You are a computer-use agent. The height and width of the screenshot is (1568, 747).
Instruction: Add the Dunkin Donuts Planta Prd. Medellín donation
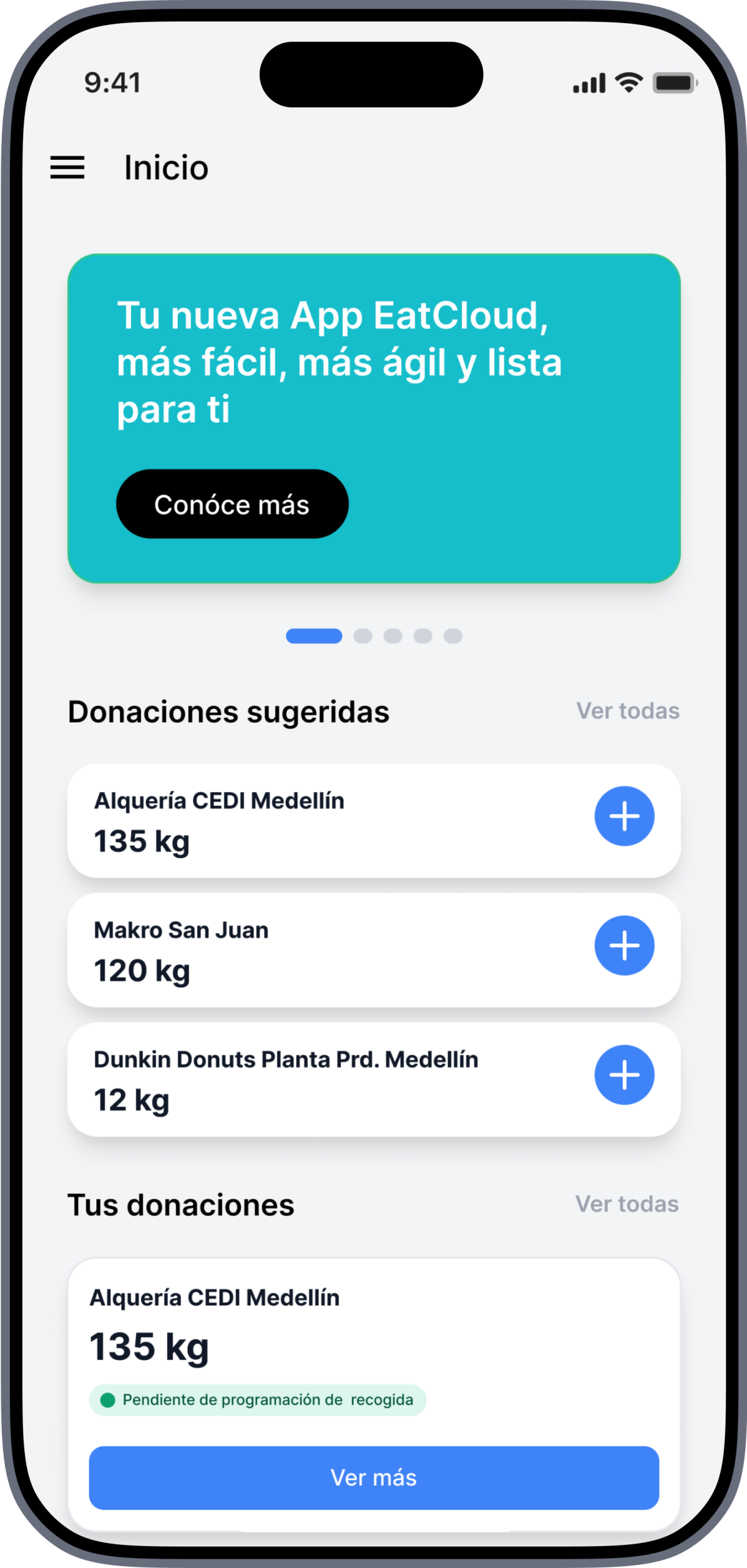click(624, 1075)
